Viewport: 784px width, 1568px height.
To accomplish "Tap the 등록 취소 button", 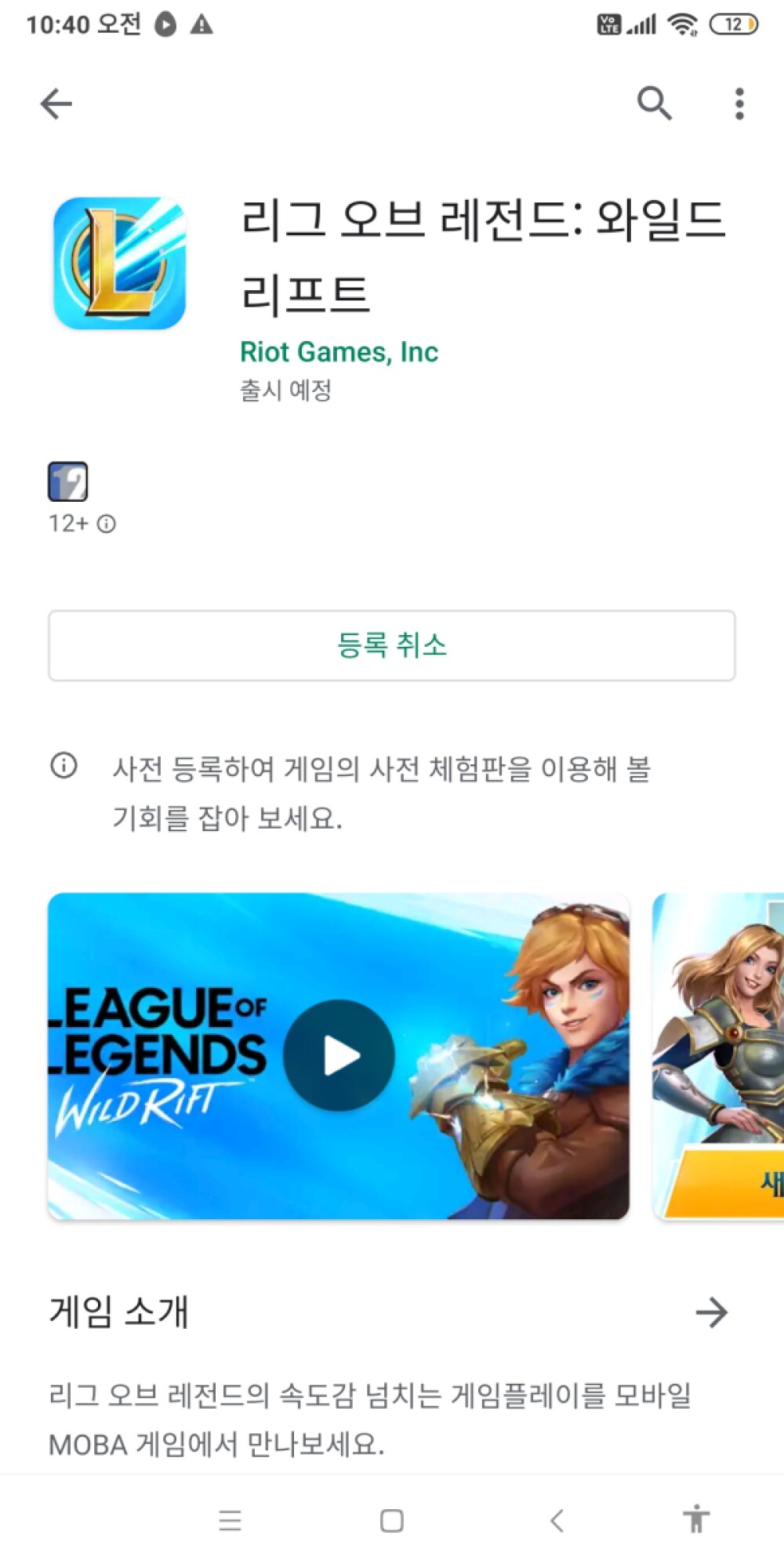I will (392, 645).
